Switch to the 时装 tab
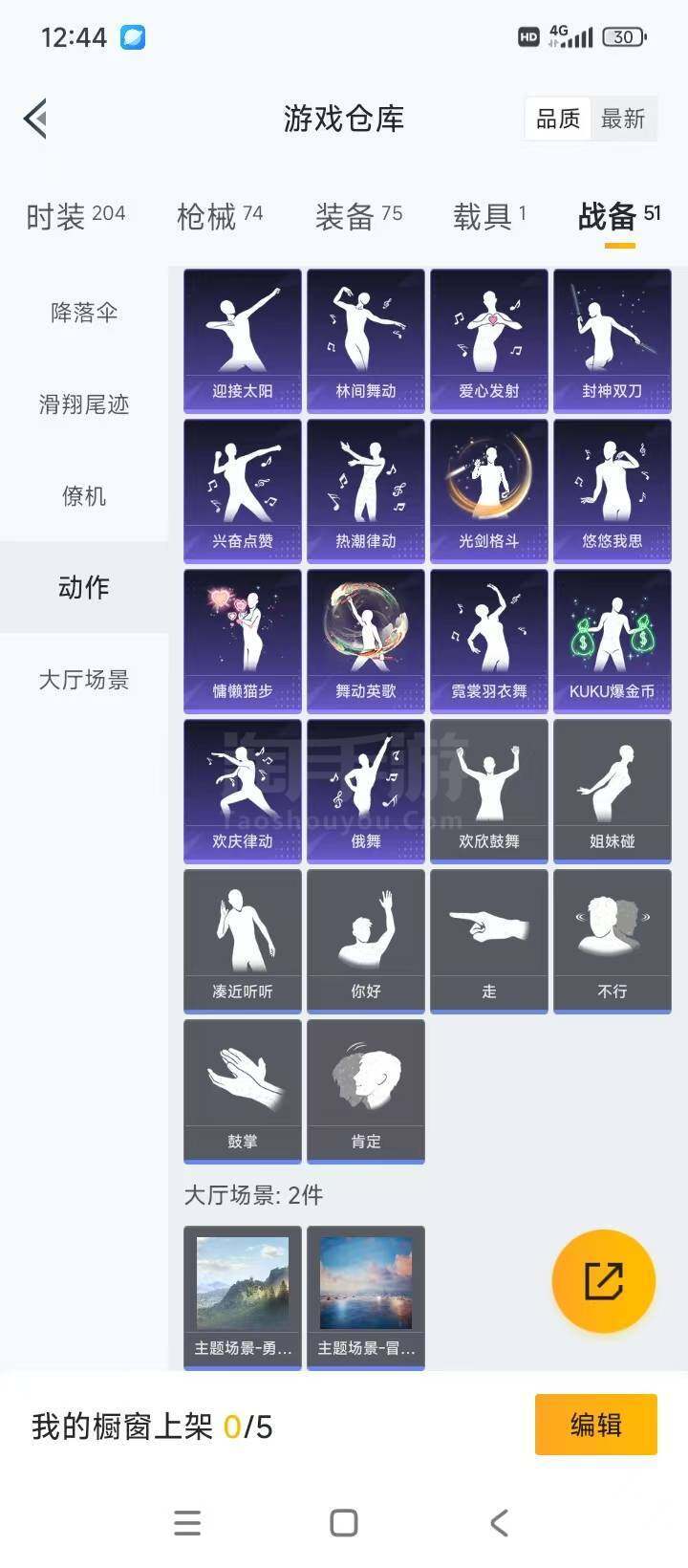The height and width of the screenshot is (1568, 688). pyautogui.click(x=75, y=217)
